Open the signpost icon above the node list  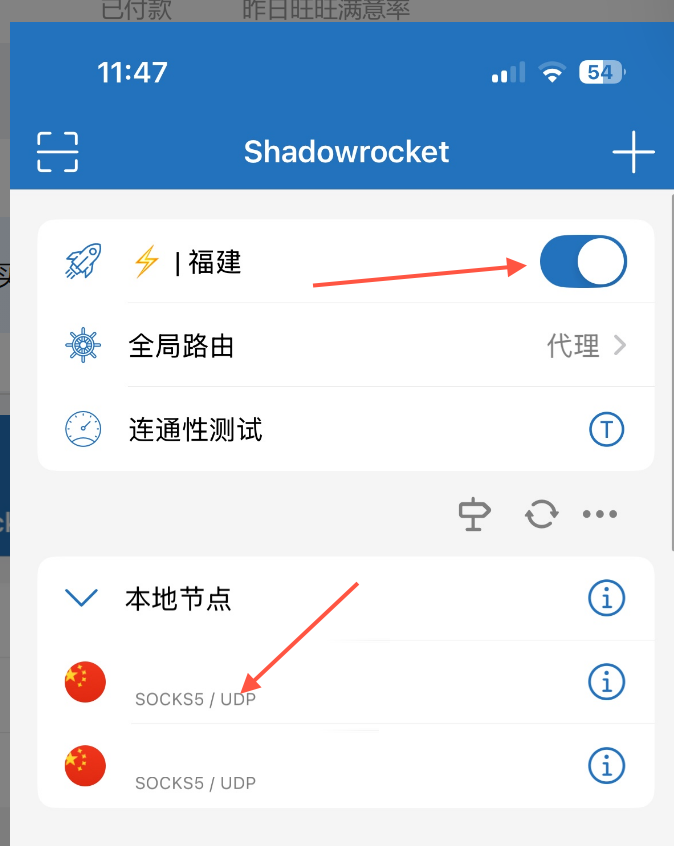coord(474,514)
